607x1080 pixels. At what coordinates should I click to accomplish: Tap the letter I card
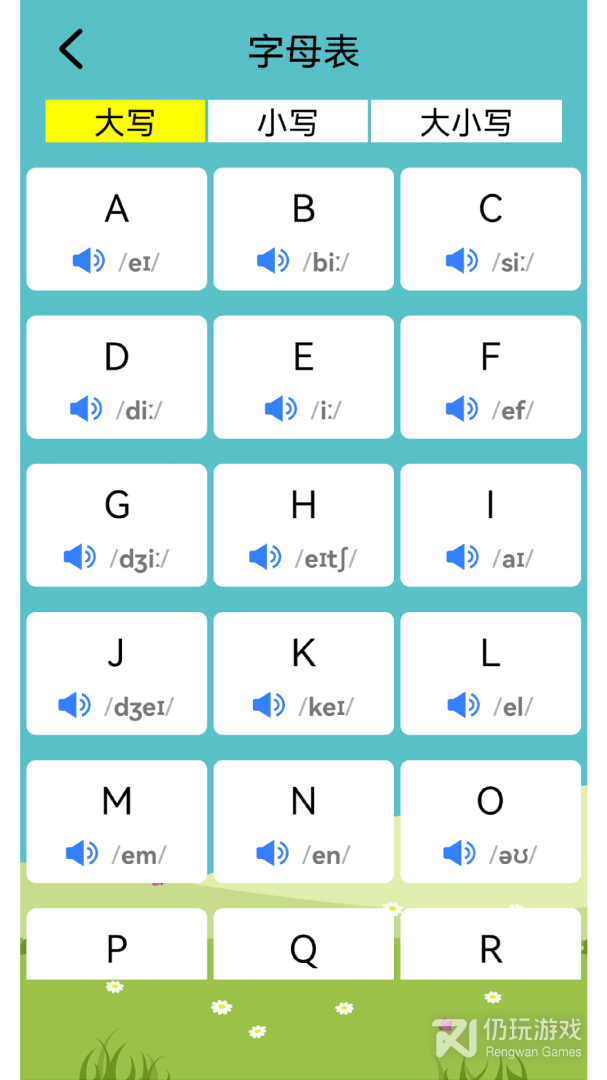point(490,525)
